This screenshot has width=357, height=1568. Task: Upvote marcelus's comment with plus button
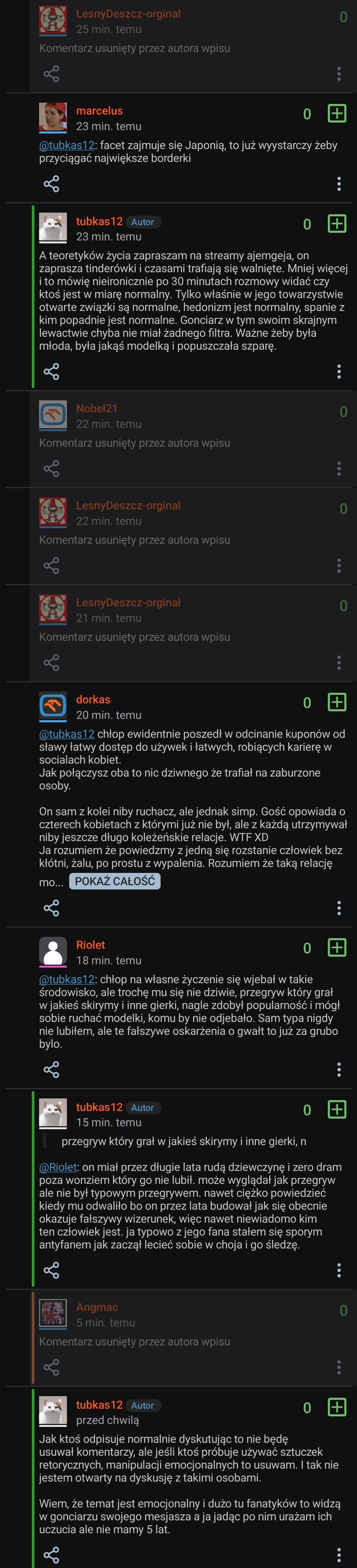[336, 113]
